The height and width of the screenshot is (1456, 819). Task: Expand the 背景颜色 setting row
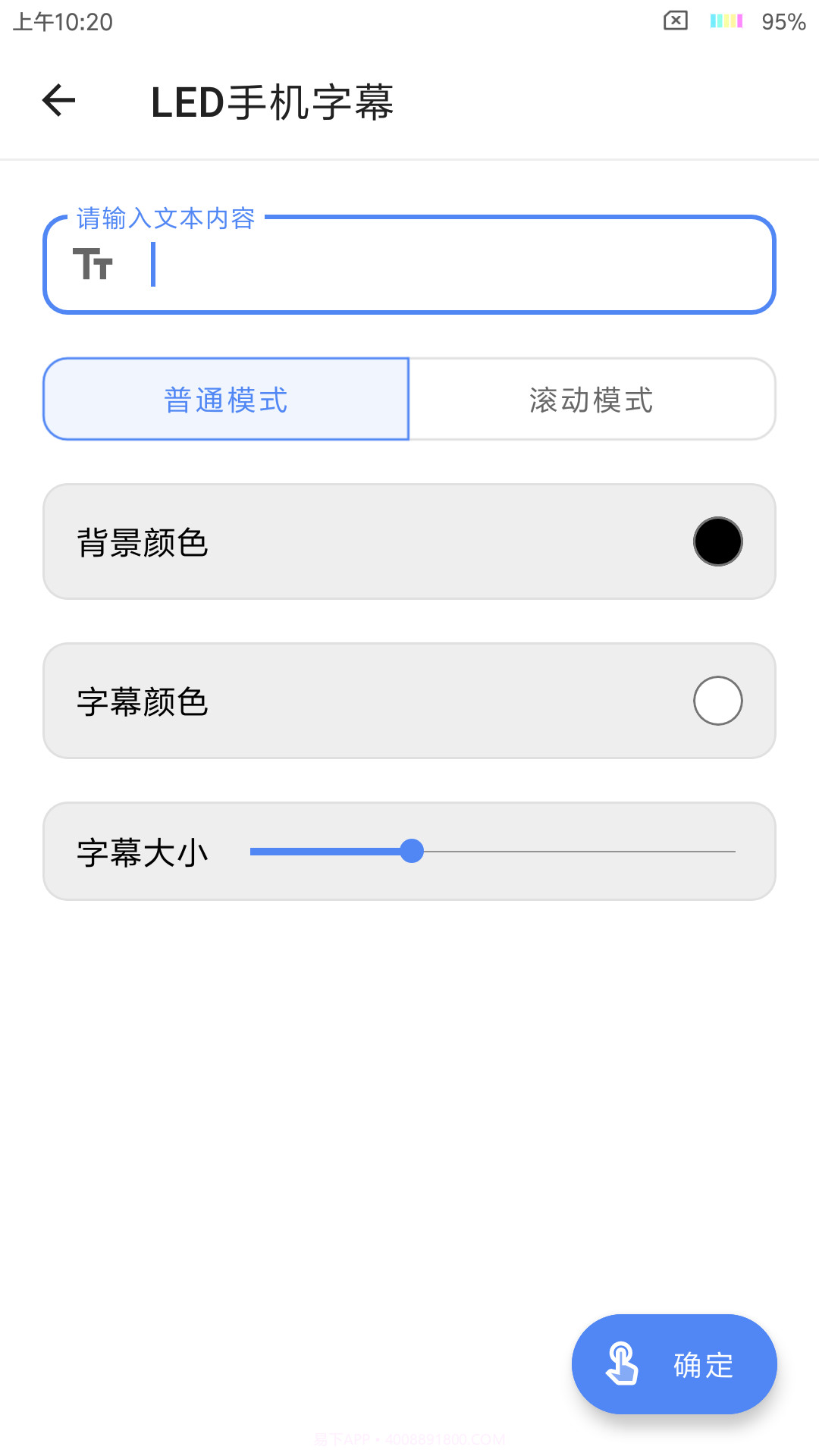coord(409,541)
